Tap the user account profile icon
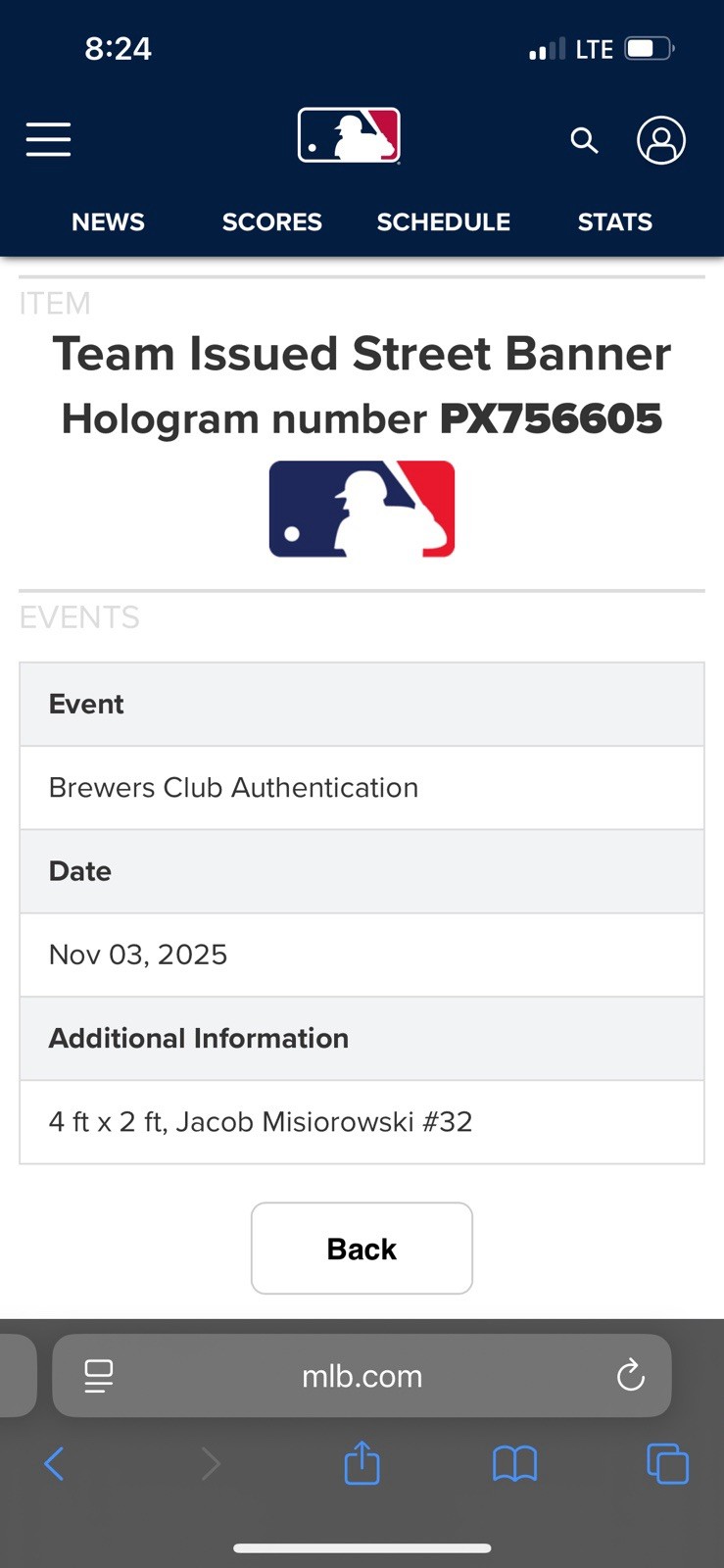Viewport: 724px width, 1568px height. click(661, 140)
